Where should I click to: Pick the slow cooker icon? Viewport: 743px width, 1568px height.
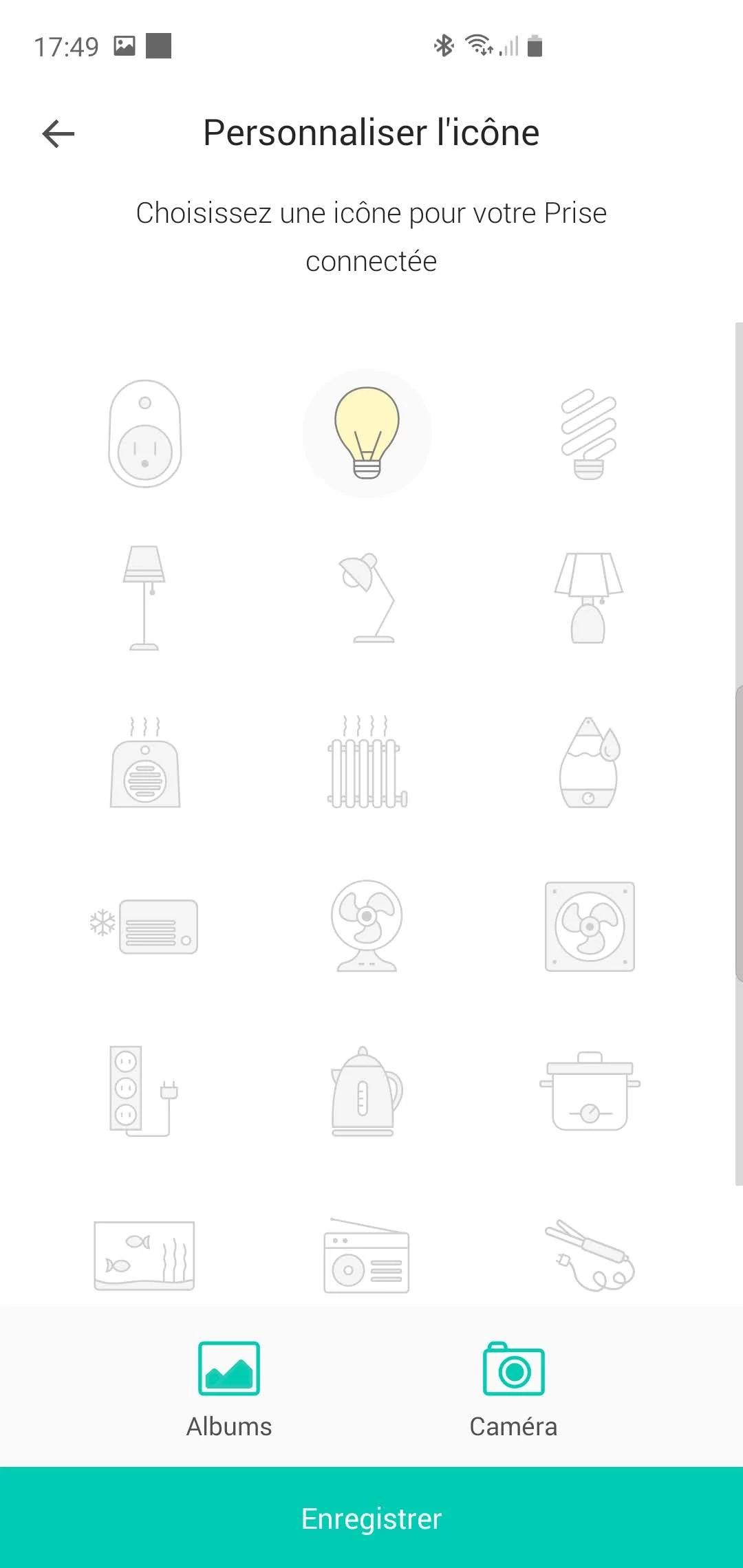click(x=590, y=1091)
